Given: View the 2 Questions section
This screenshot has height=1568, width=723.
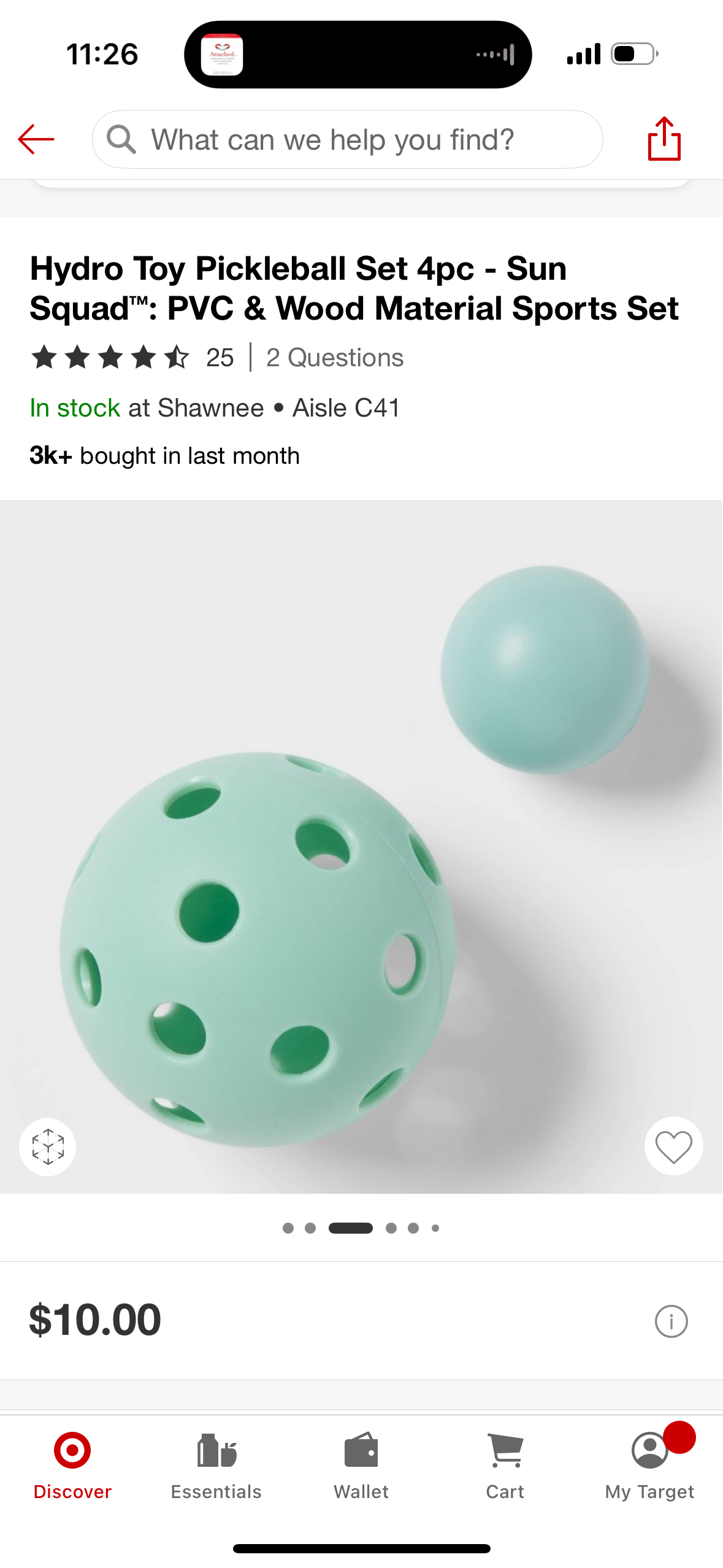Looking at the screenshot, I should coord(335,358).
